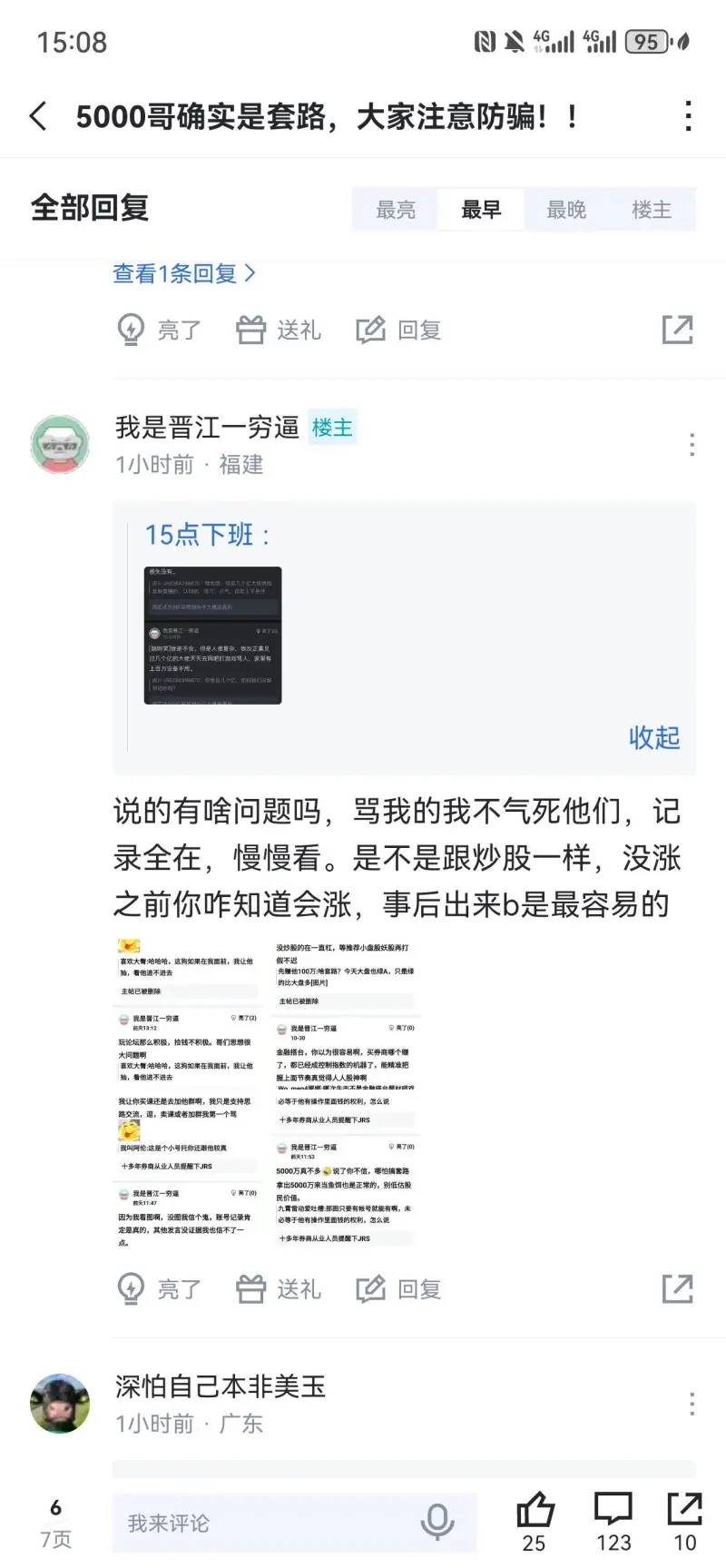Send a gift to 我是晋江一穷逼's reply
The height and width of the screenshot is (1568, 726).
click(279, 1289)
